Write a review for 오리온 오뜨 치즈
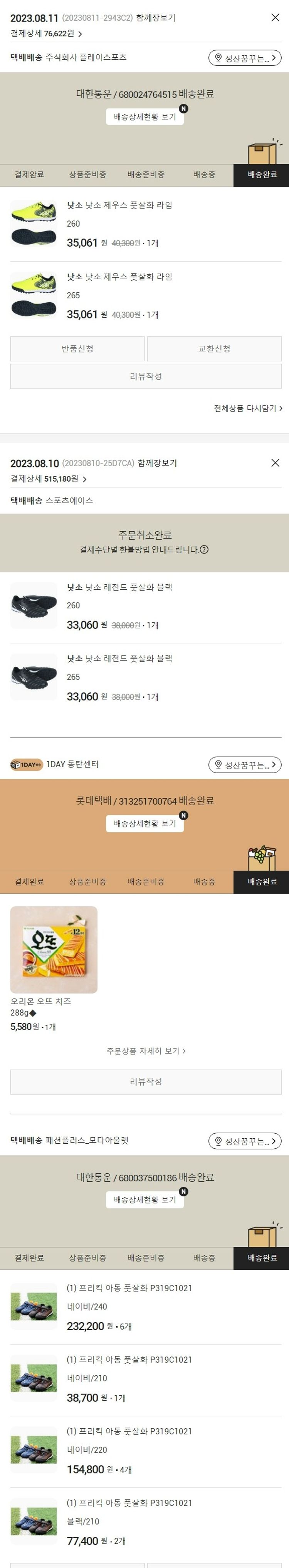This screenshot has height=1568, width=289. click(x=146, y=1082)
